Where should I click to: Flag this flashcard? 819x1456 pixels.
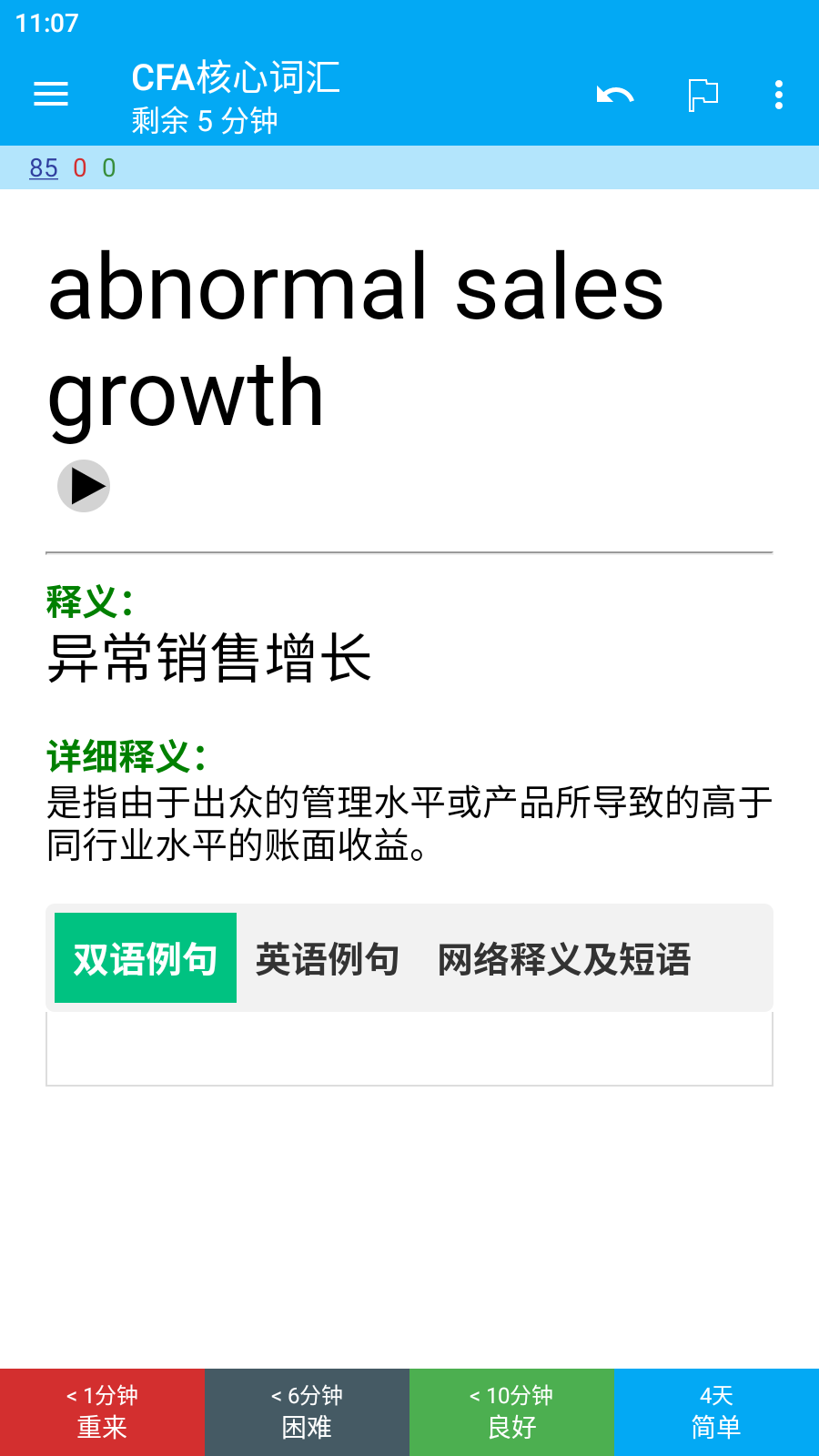click(x=703, y=95)
